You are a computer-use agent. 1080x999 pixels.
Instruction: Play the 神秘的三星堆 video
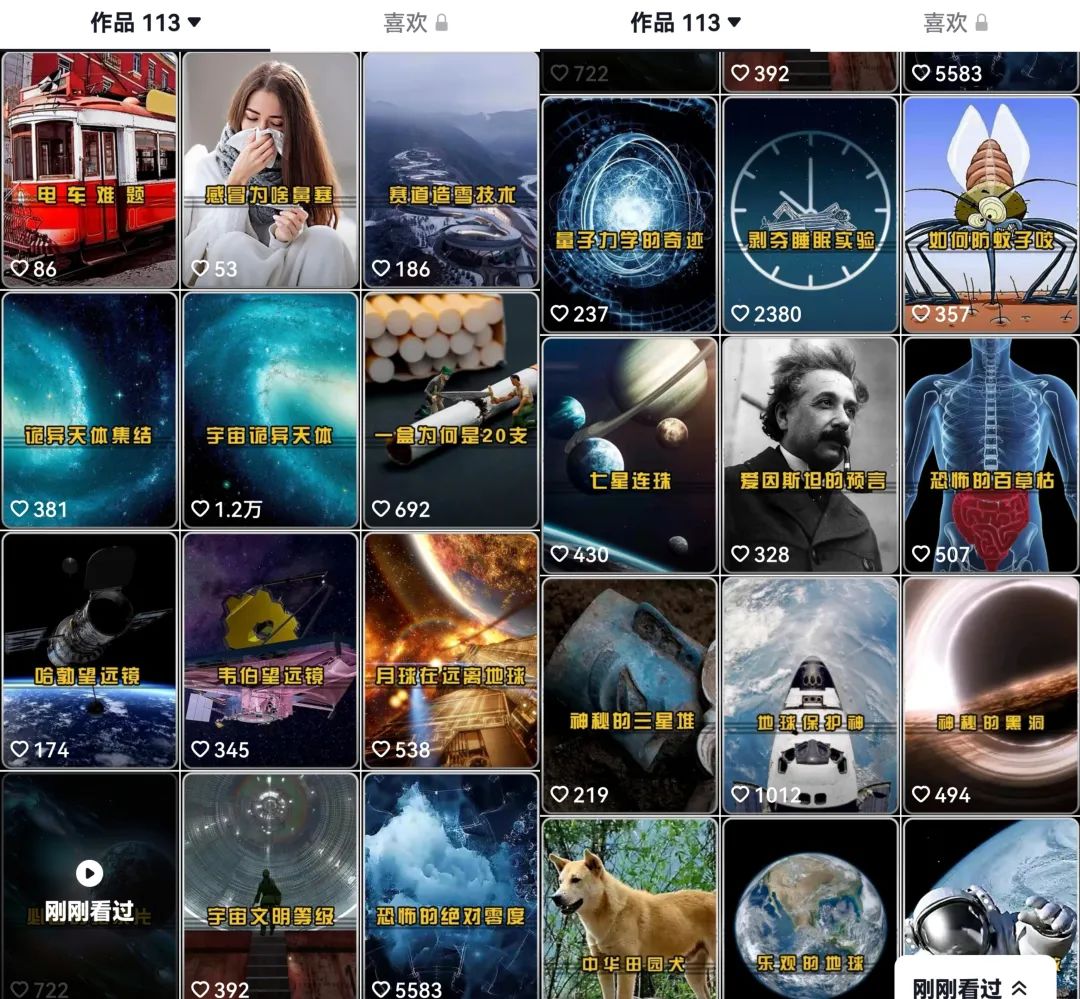[x=630, y=695]
